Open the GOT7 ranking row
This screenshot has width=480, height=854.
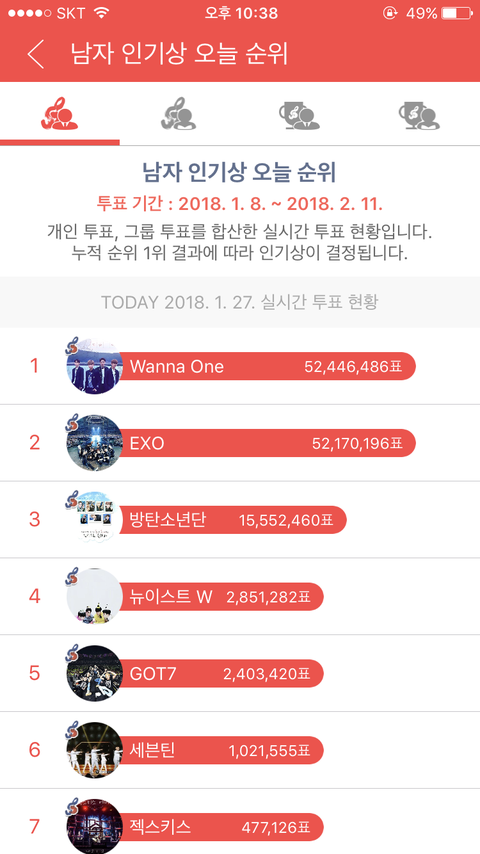click(x=240, y=673)
